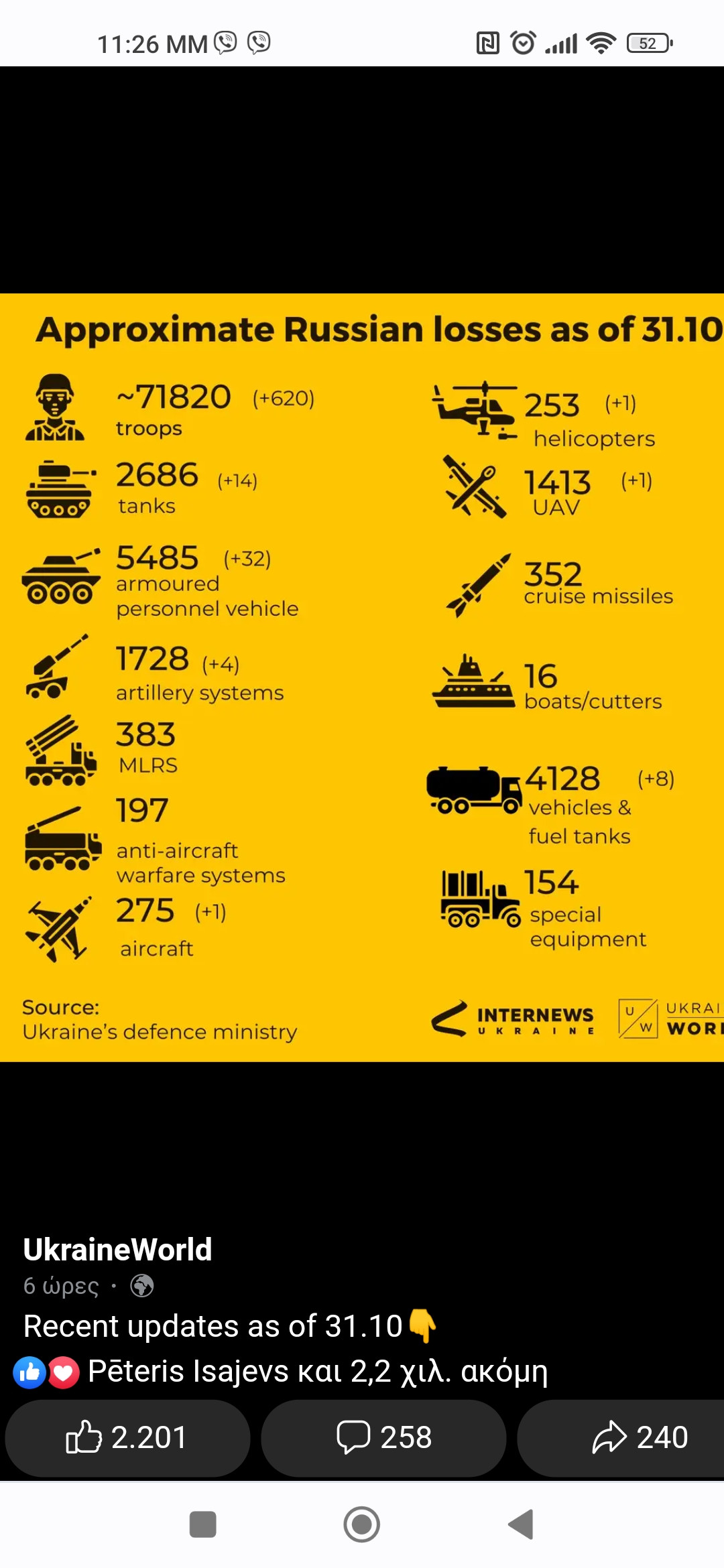This screenshot has width=724, height=1568.
Task: Open the UkraineWorld page
Action: (x=117, y=1250)
